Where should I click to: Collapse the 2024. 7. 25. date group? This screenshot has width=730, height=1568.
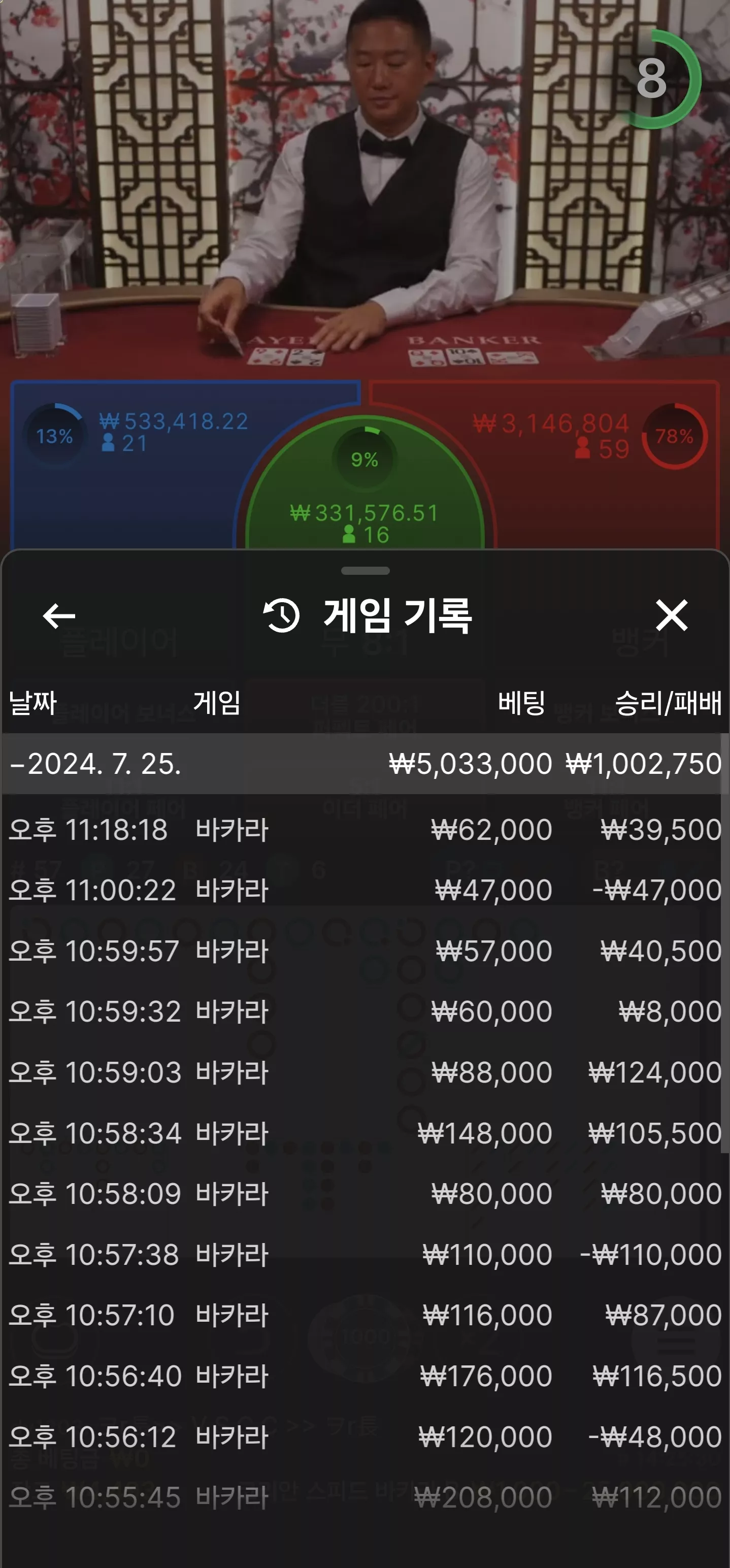[x=364, y=763]
